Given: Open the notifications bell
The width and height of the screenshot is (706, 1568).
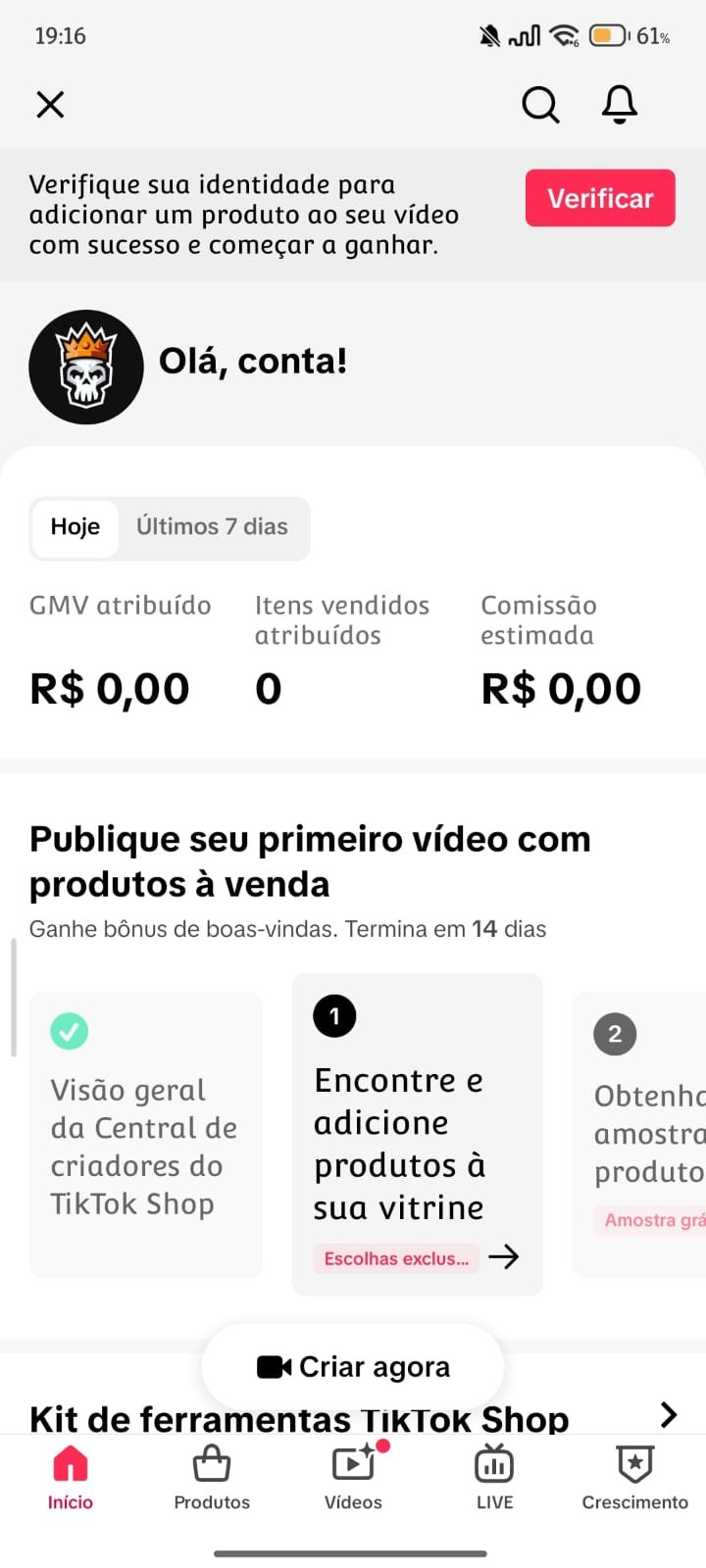Looking at the screenshot, I should [x=619, y=104].
